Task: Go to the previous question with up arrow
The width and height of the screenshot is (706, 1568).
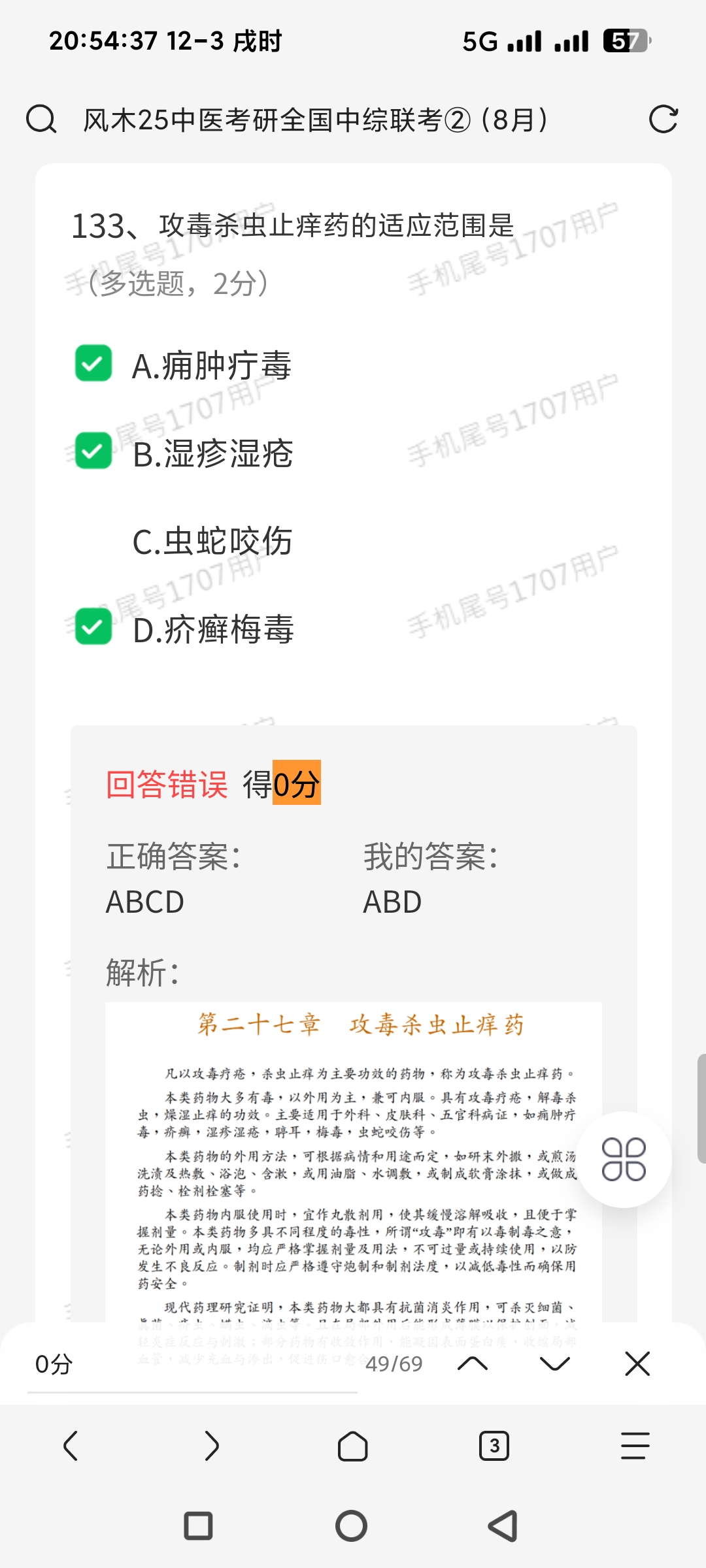Action: click(x=473, y=1364)
